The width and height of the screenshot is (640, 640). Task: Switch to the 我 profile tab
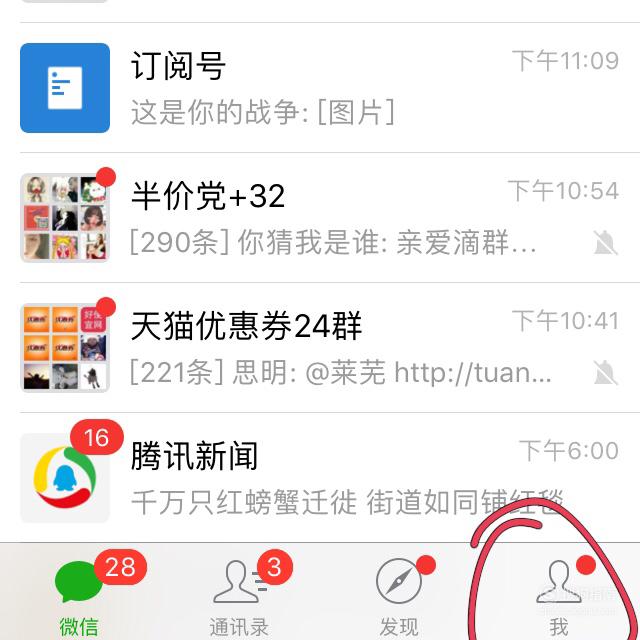tap(559, 596)
